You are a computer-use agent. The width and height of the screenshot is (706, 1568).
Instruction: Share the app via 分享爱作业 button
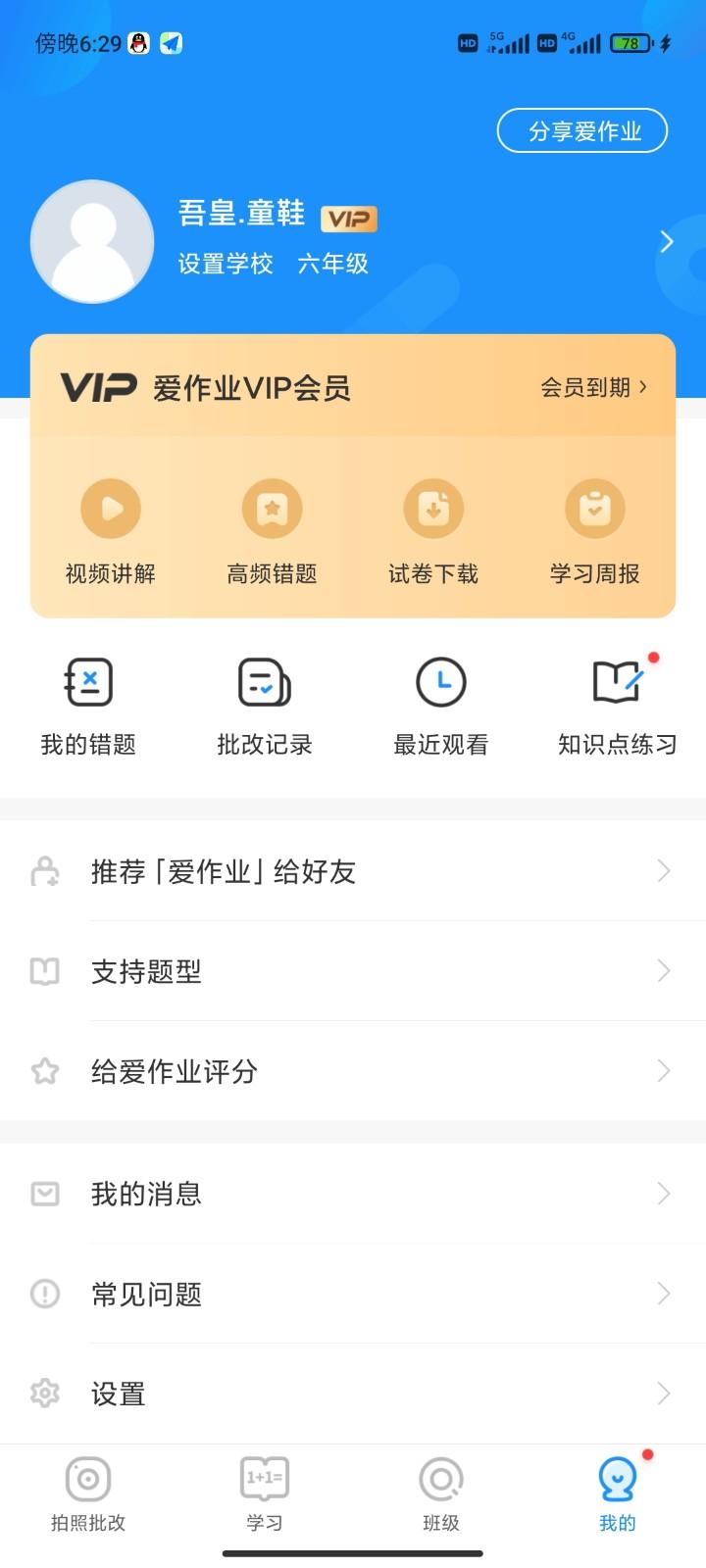581,129
